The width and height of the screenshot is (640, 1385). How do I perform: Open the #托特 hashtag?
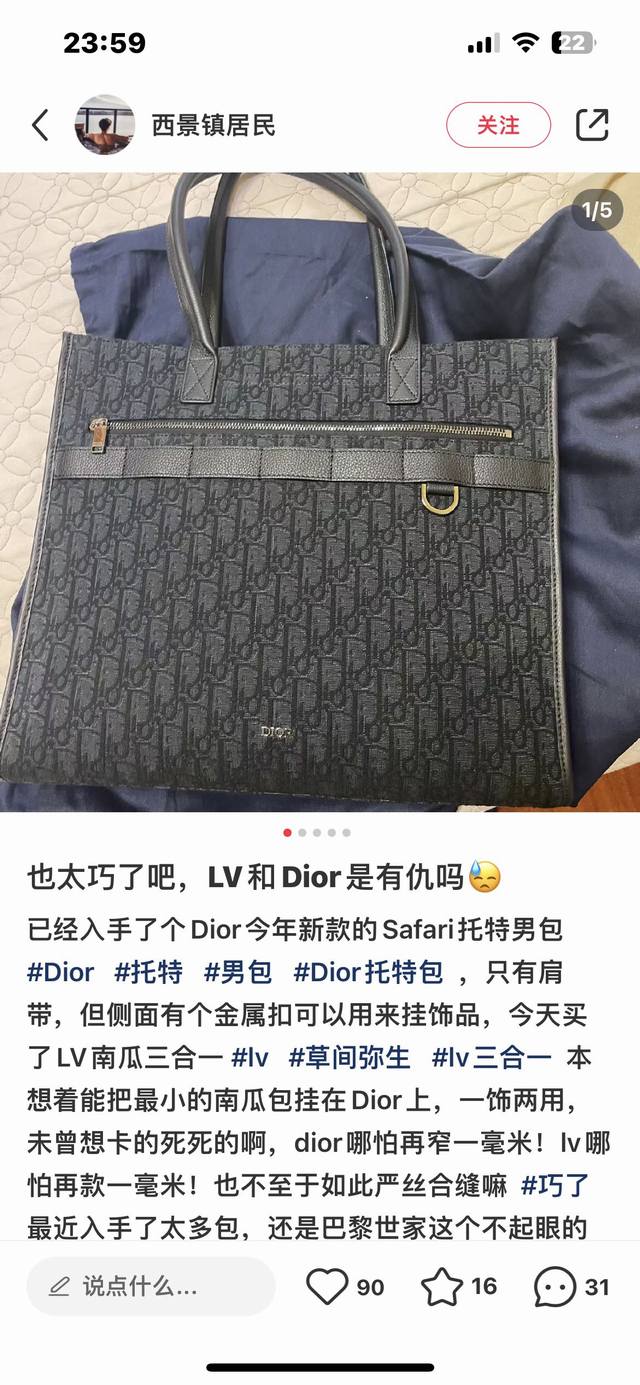click(x=149, y=971)
